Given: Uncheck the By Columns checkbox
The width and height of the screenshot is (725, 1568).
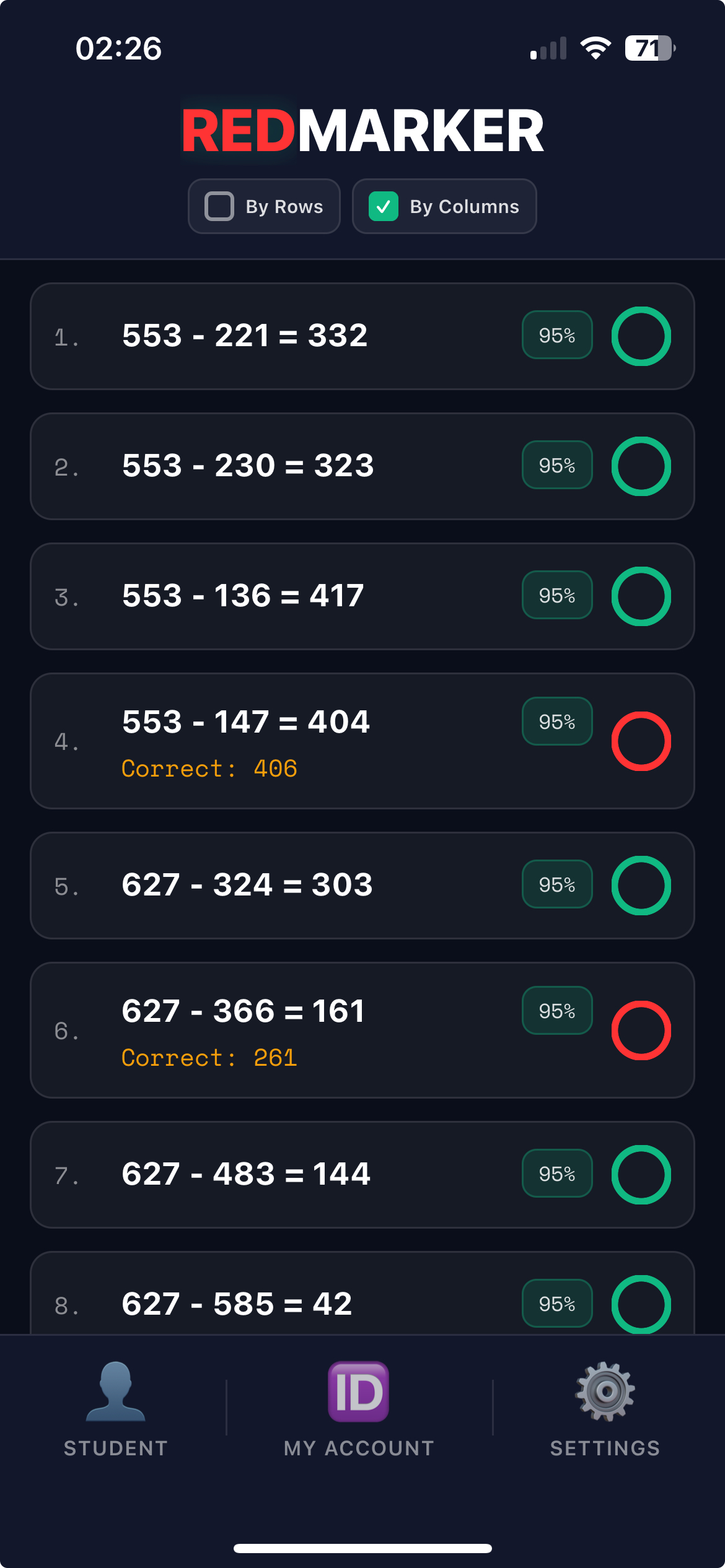Looking at the screenshot, I should [x=385, y=206].
